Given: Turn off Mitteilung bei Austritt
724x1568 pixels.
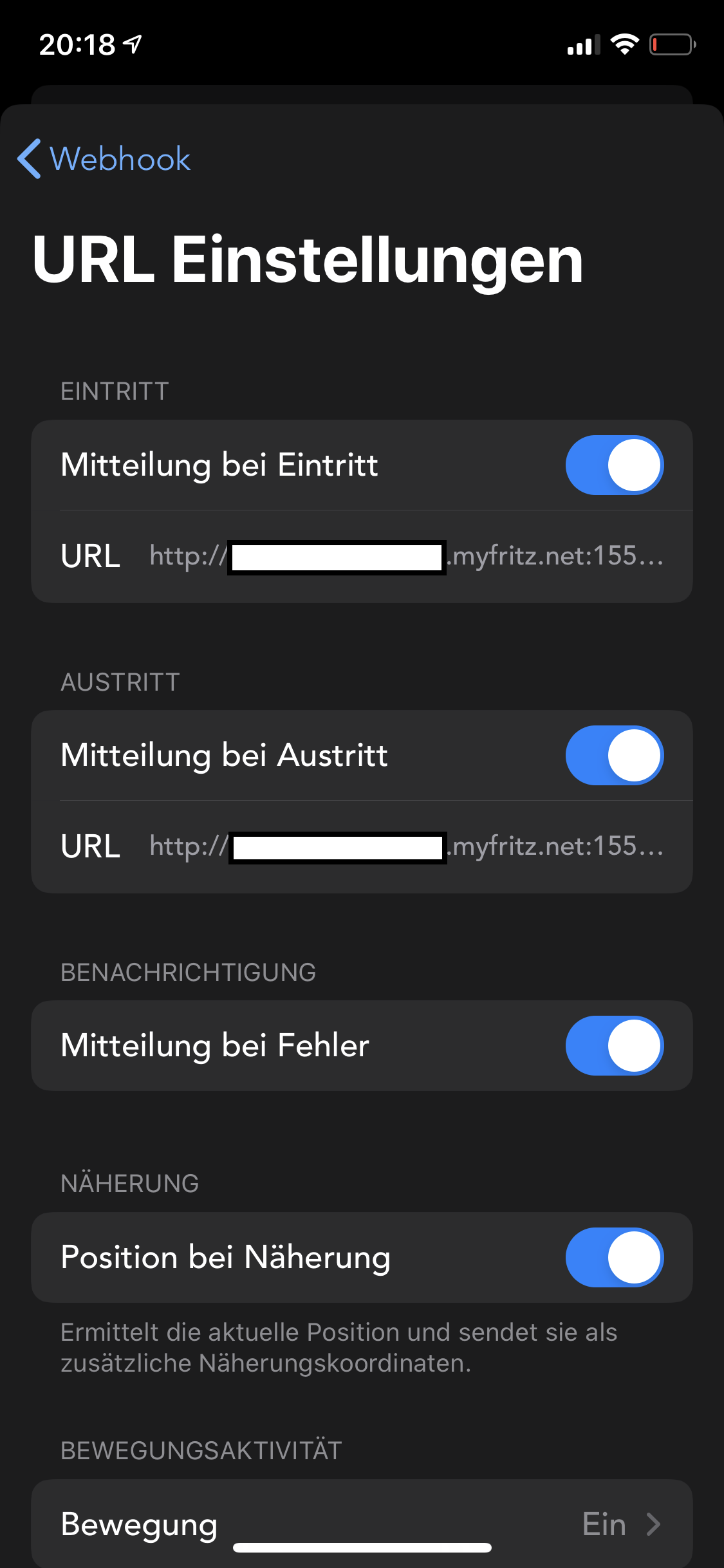Looking at the screenshot, I should tap(614, 756).
